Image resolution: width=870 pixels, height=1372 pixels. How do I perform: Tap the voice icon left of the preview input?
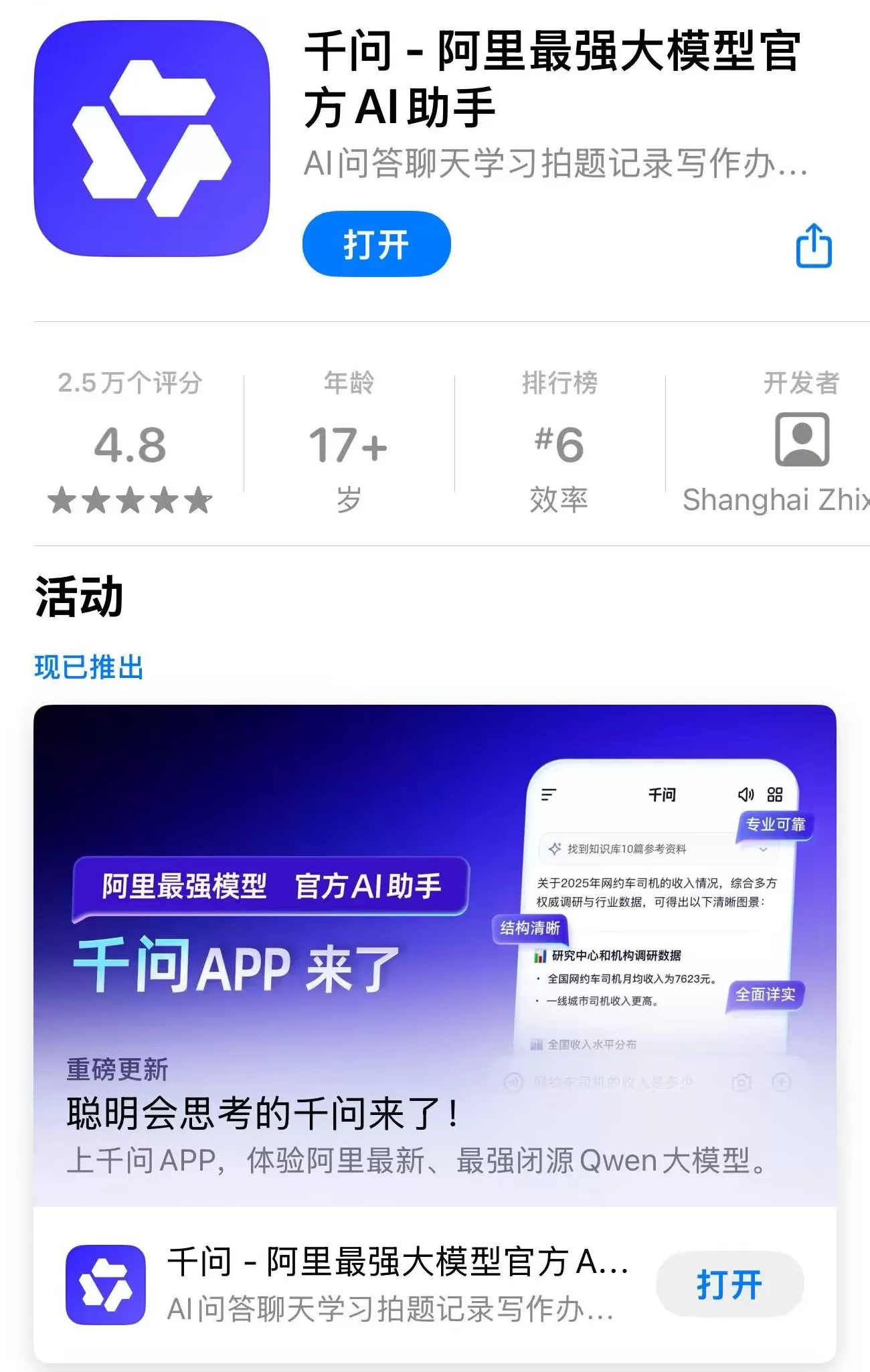coord(513,1082)
